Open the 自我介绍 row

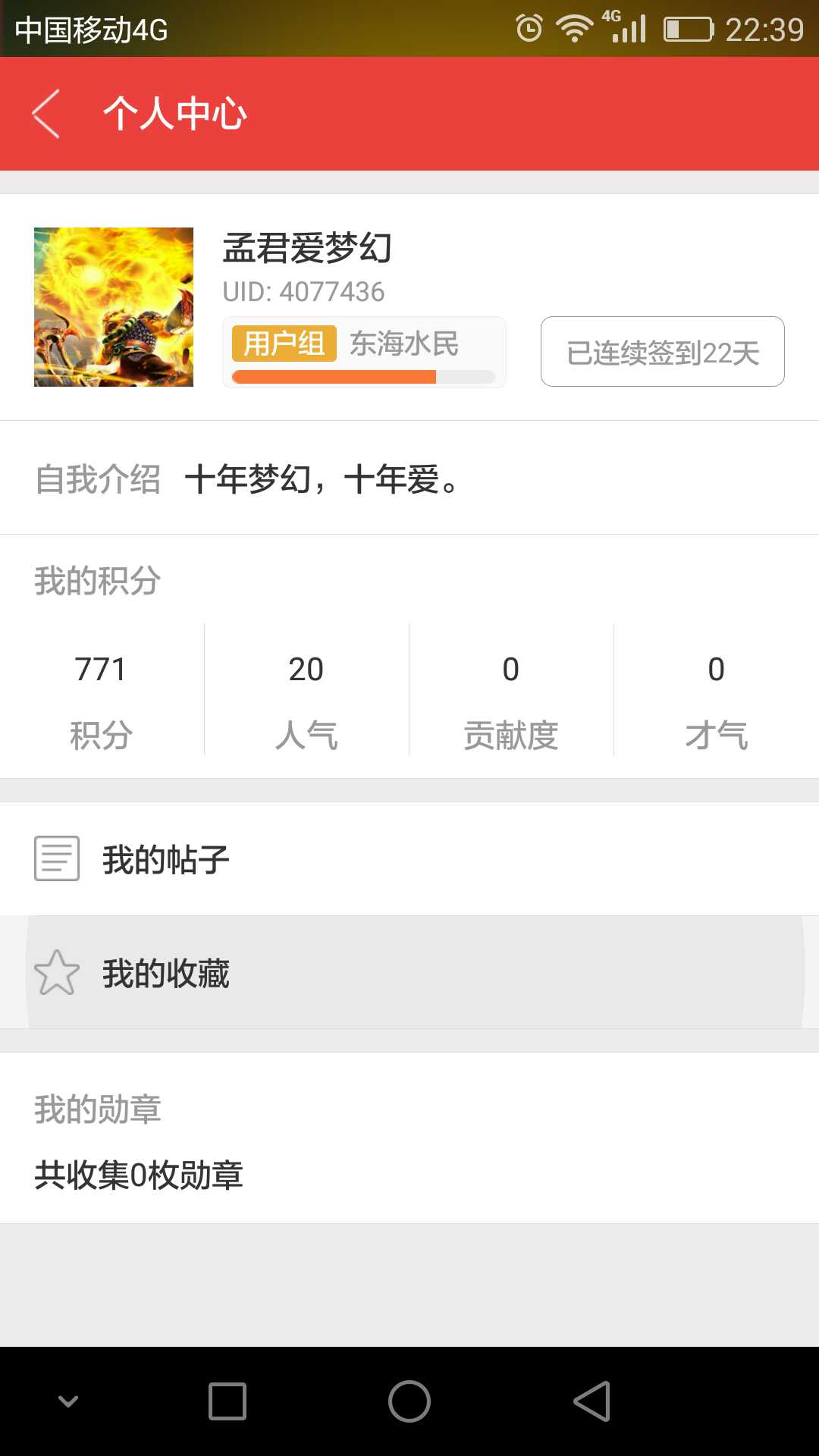click(x=409, y=479)
